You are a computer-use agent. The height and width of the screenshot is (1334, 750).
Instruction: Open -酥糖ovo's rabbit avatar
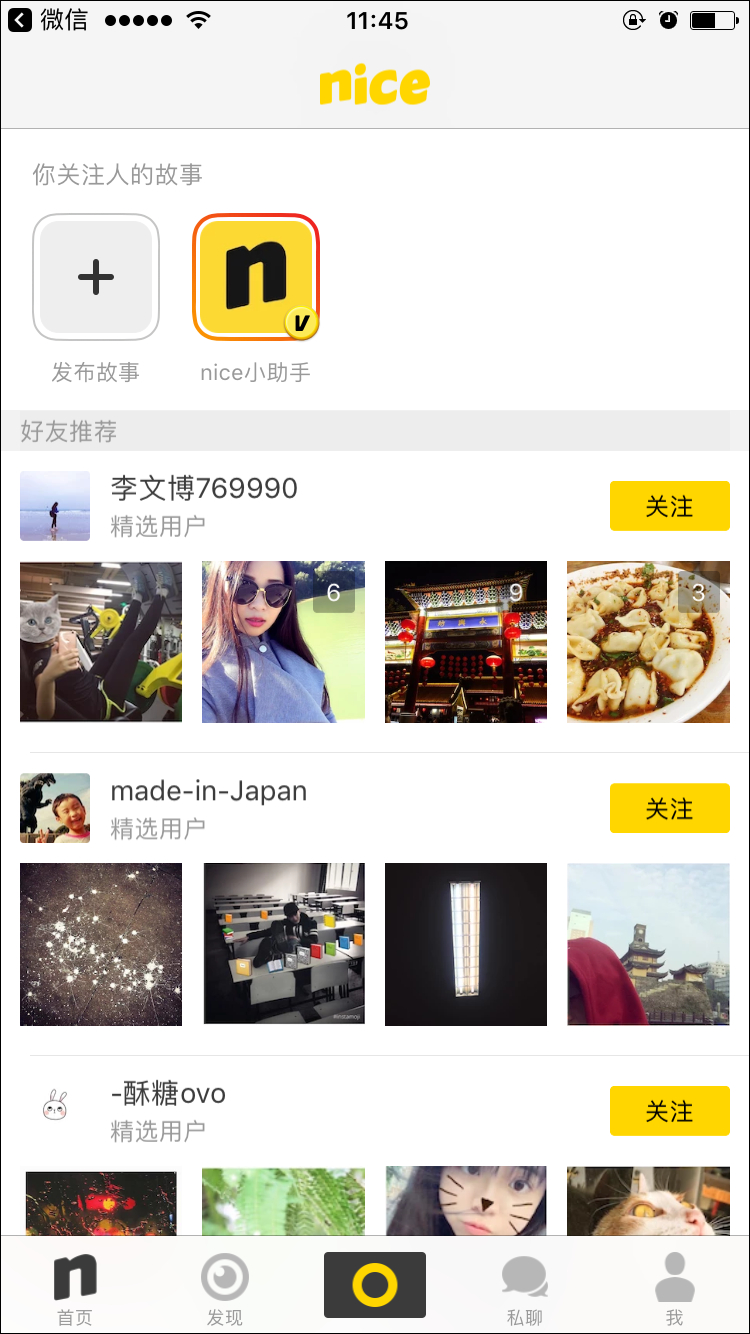tap(55, 1106)
